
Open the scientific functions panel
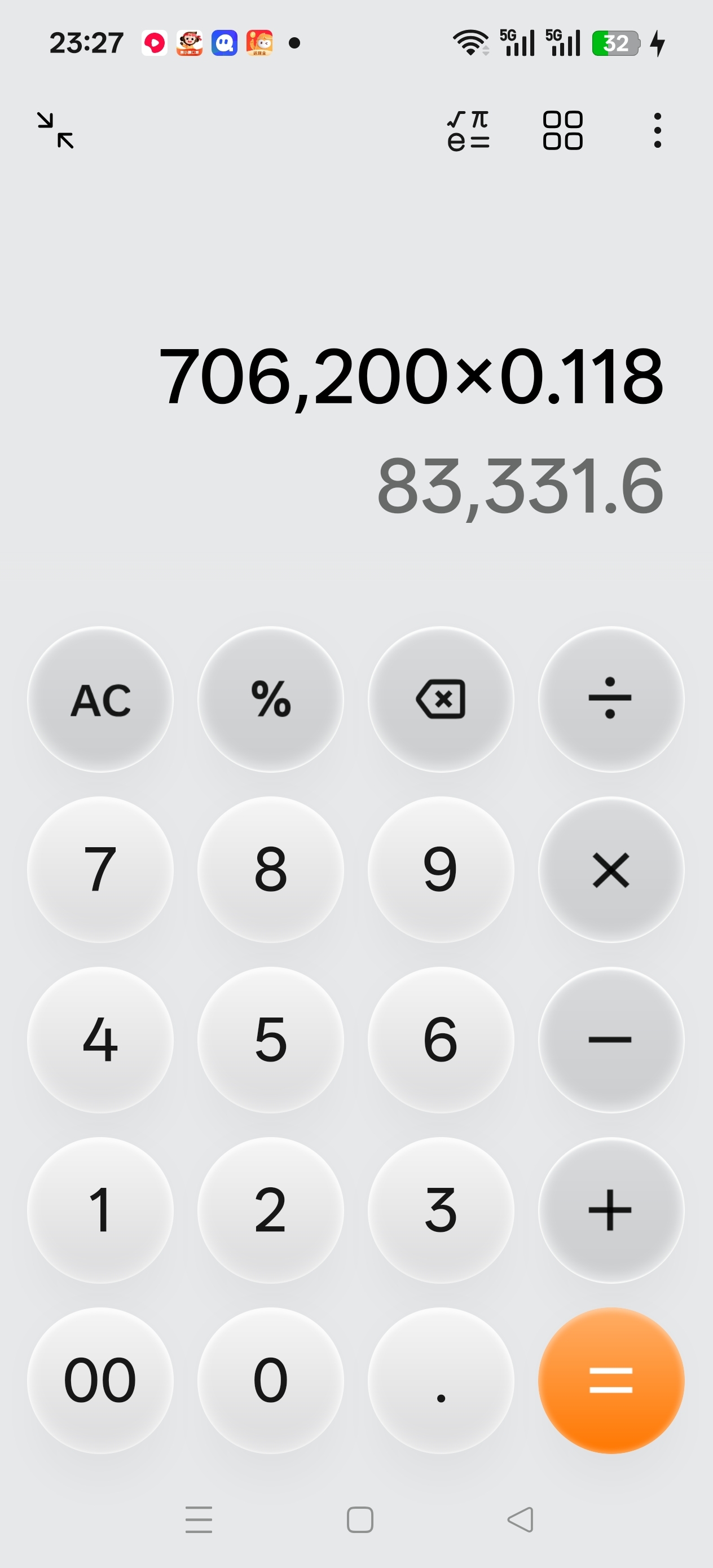tap(468, 130)
